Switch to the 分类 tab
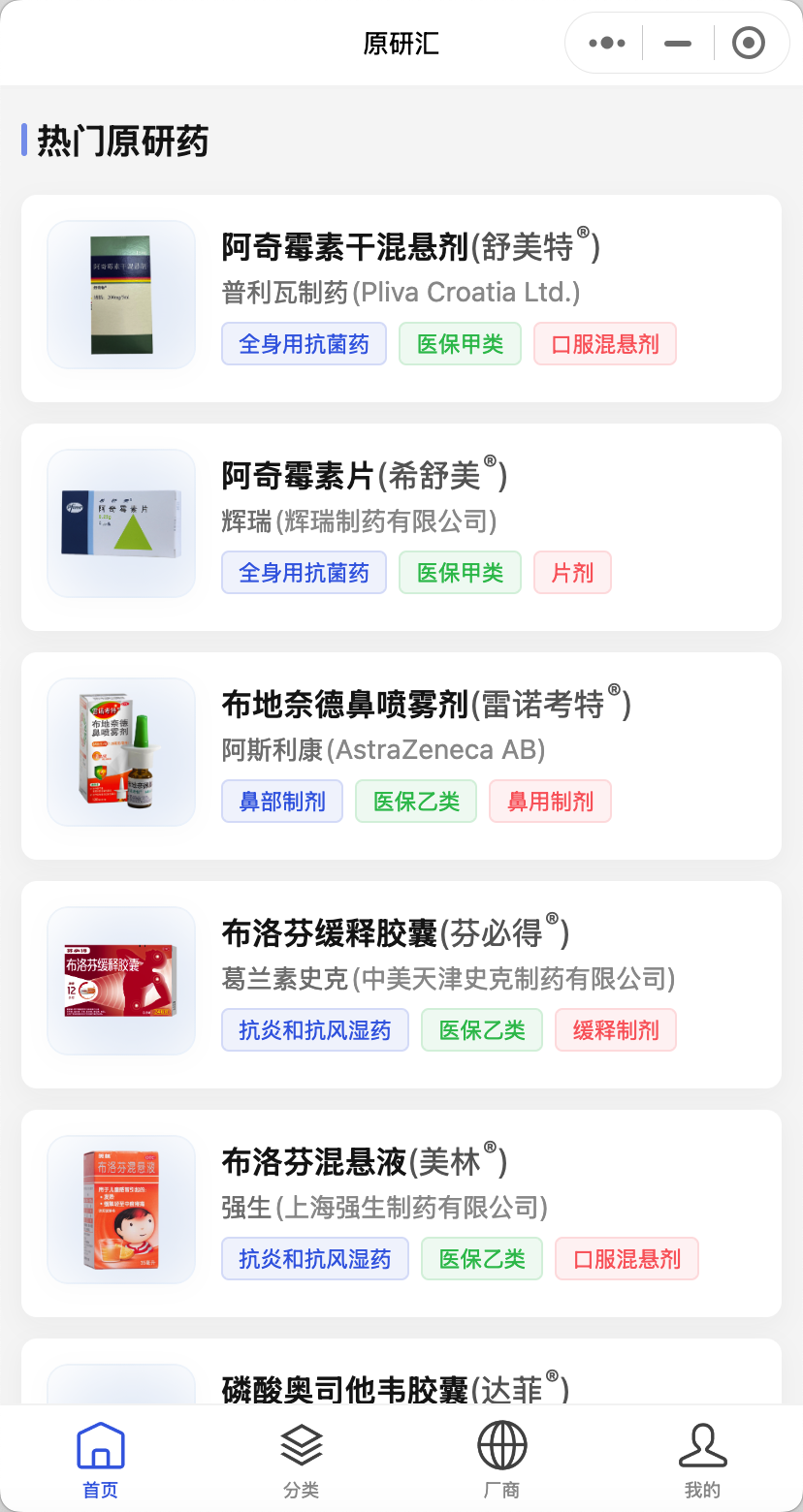The image size is (803, 1512). [302, 1460]
